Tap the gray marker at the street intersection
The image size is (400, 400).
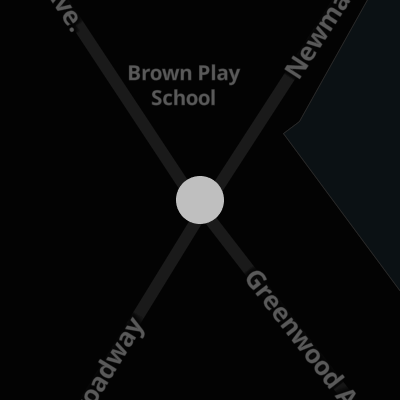(x=200, y=200)
